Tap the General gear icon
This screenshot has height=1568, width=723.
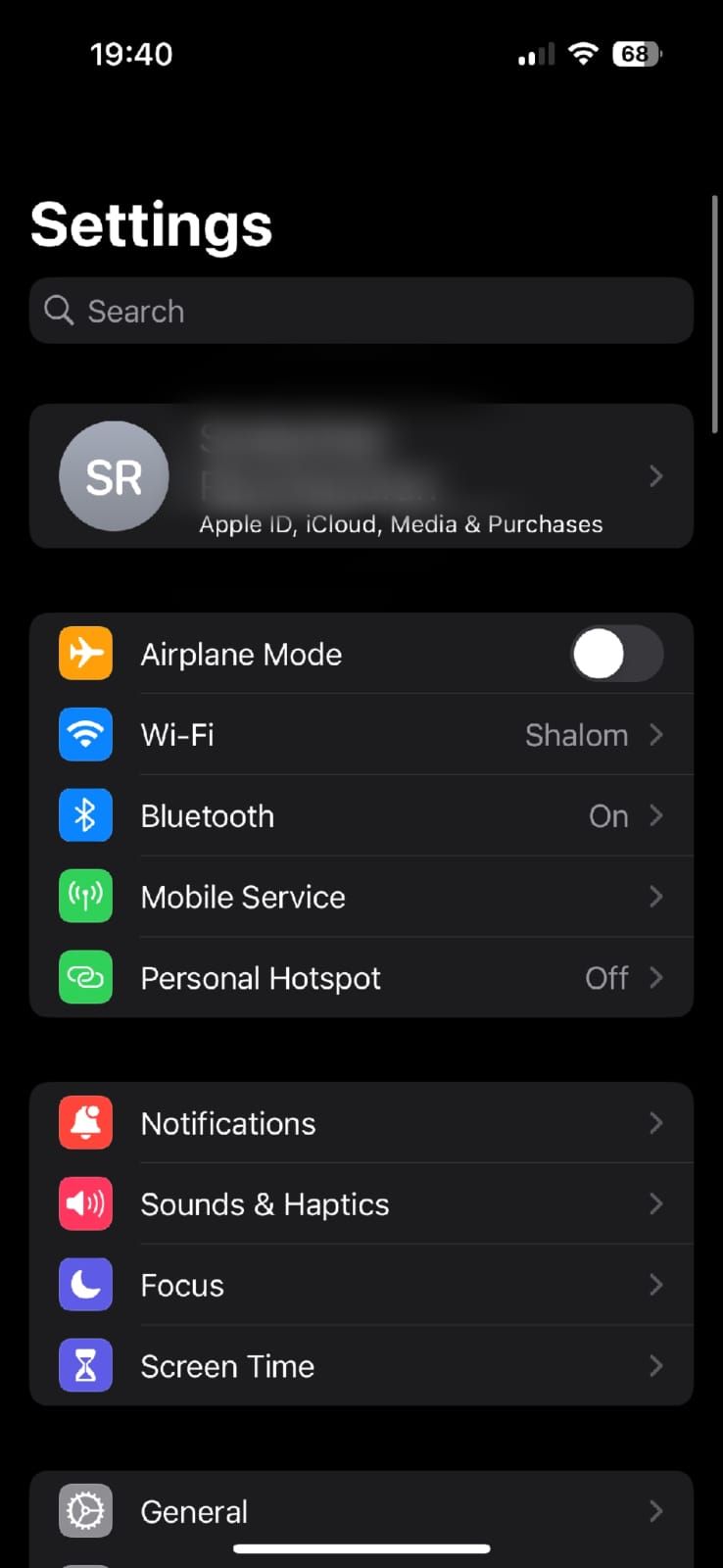pyautogui.click(x=85, y=1510)
